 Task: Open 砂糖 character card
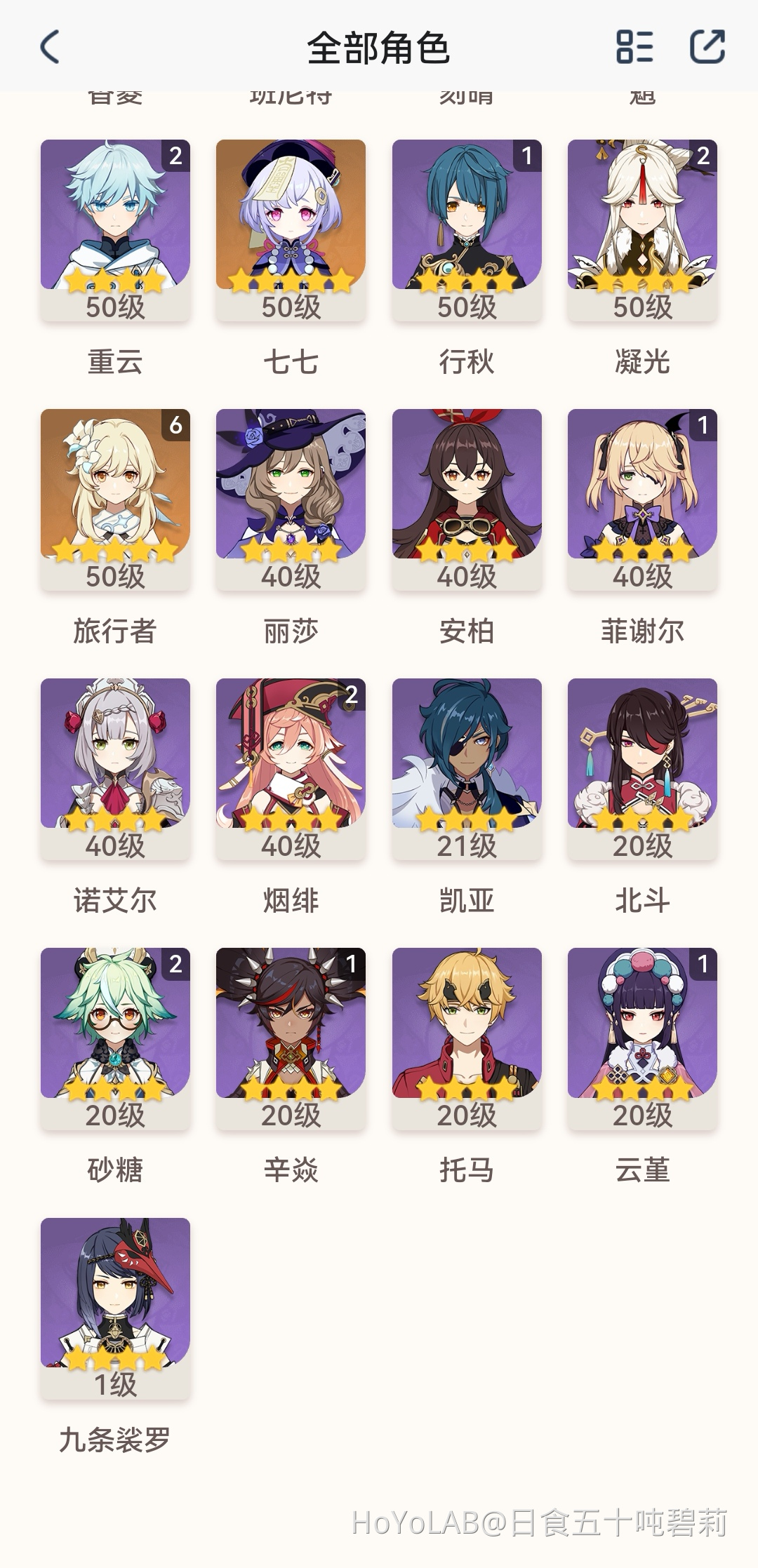point(115,1038)
